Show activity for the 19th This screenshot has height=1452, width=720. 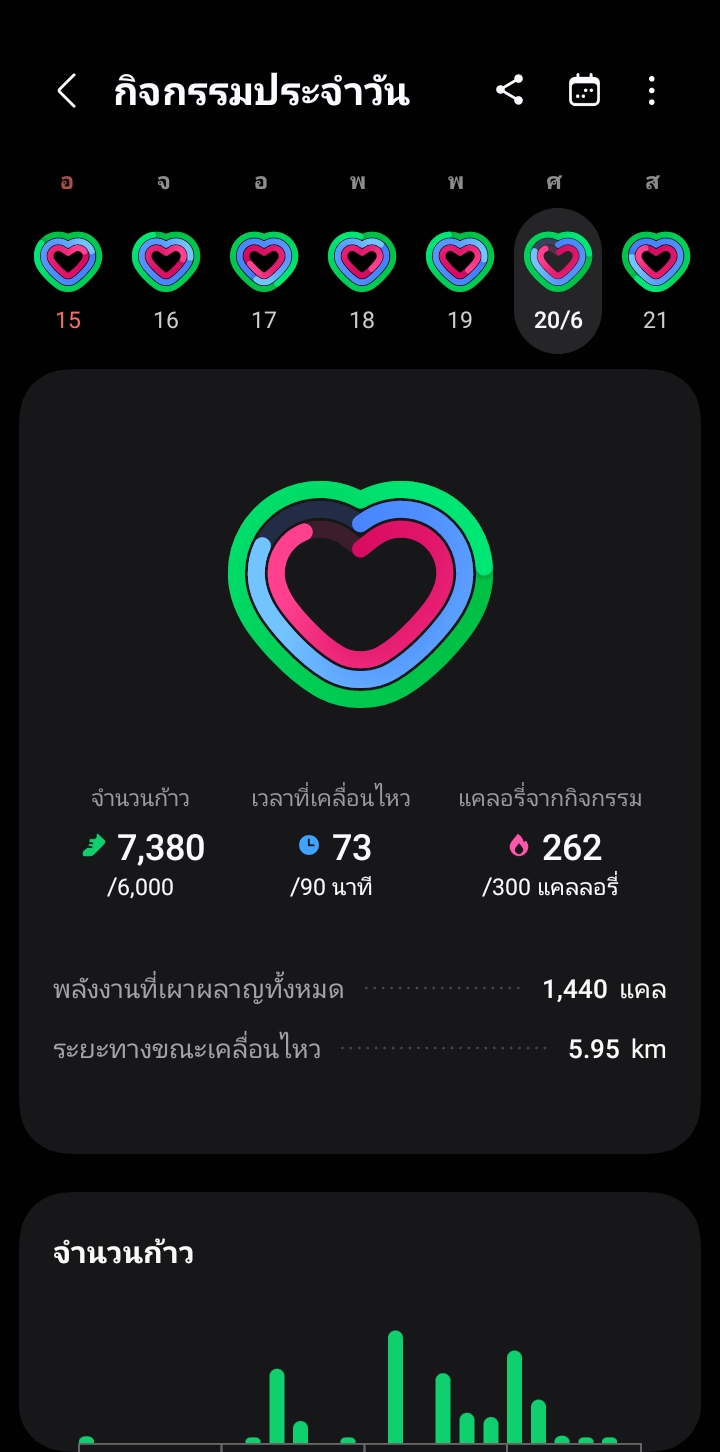coord(460,264)
